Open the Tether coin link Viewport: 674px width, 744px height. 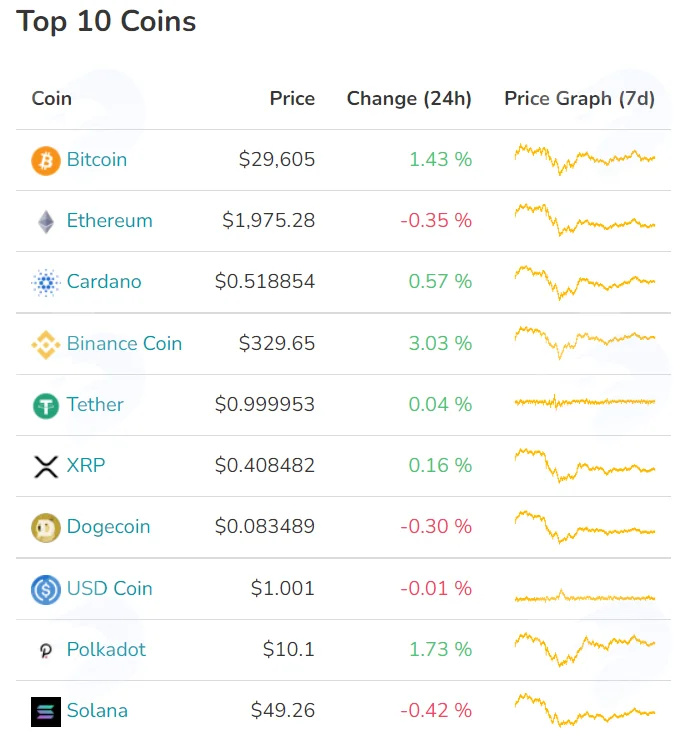pyautogui.click(x=95, y=404)
